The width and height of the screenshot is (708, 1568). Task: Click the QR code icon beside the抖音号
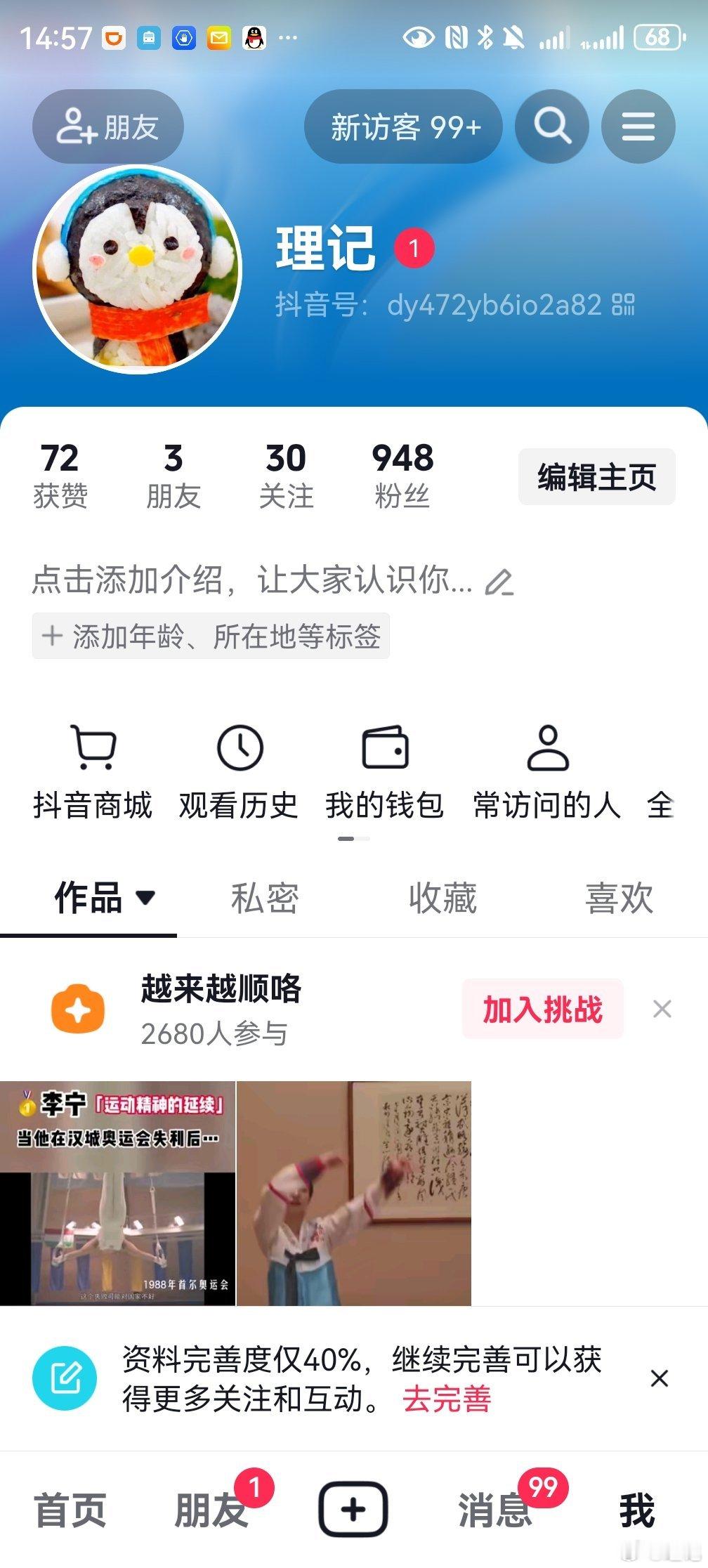click(x=626, y=305)
